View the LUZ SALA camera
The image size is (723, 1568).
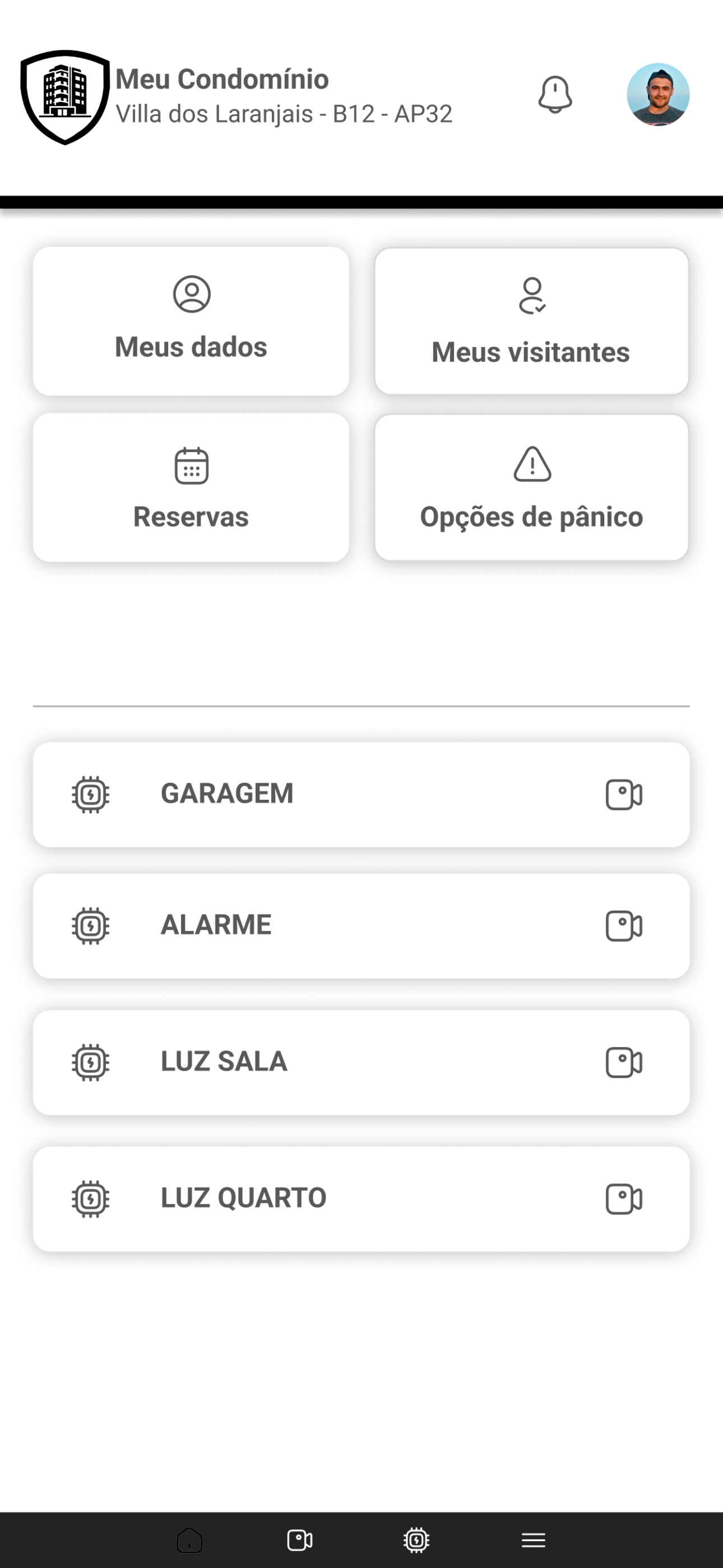[x=624, y=1062]
